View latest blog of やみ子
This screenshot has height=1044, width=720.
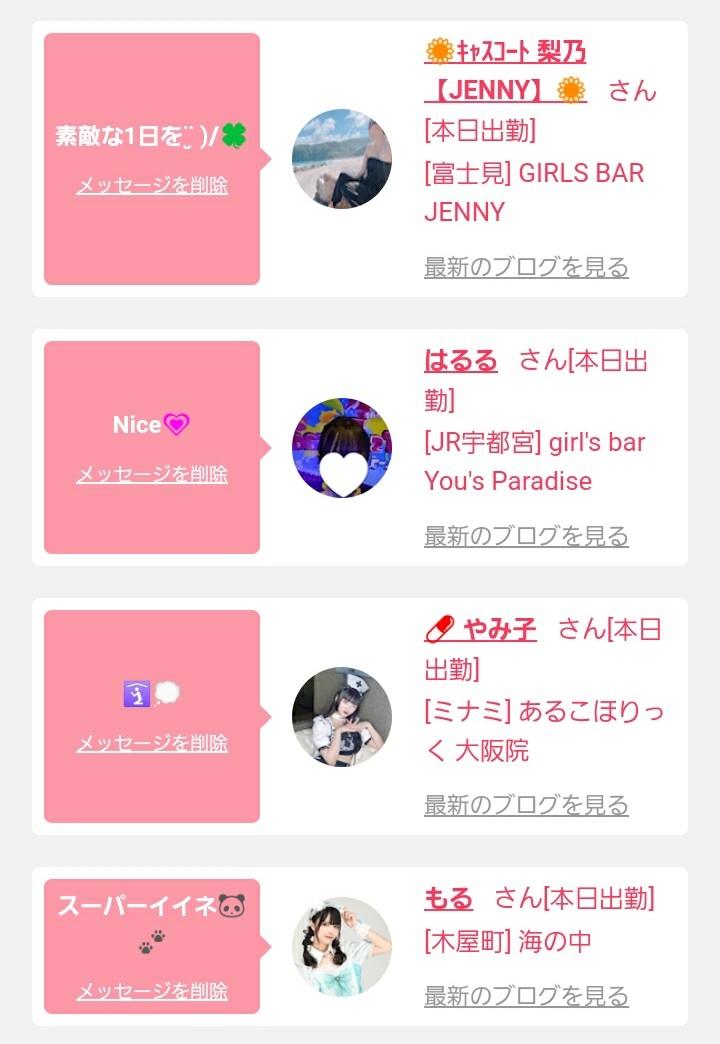coord(526,805)
